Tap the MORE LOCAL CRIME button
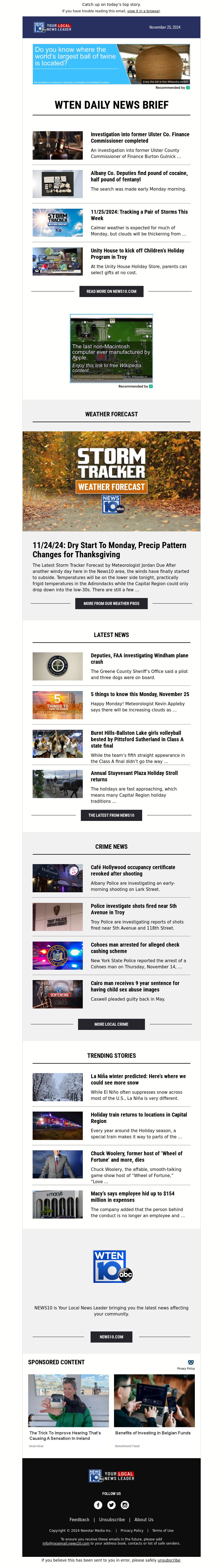 coord(111,1024)
